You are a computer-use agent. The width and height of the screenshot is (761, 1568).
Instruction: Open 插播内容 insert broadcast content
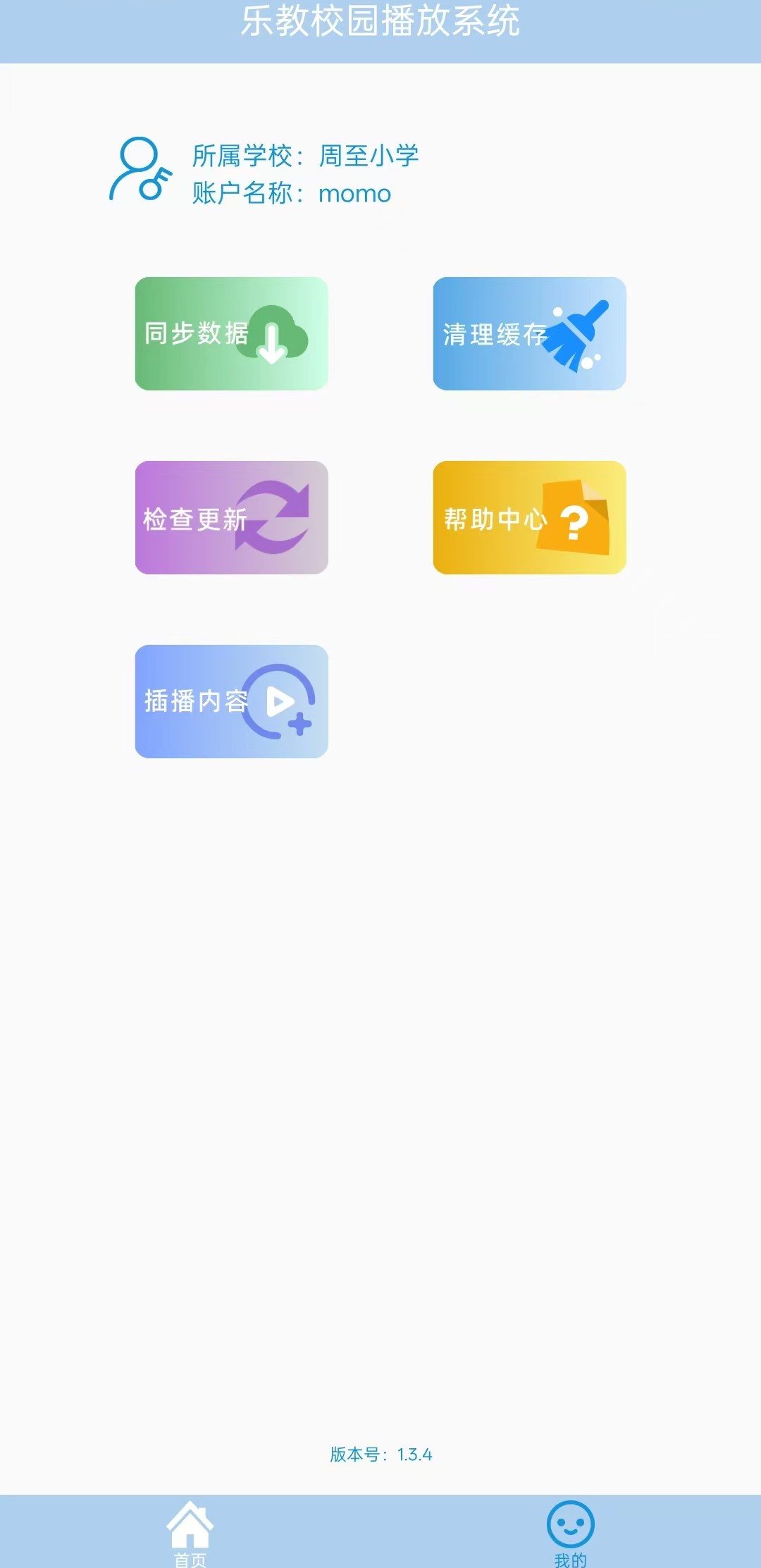[x=231, y=701]
